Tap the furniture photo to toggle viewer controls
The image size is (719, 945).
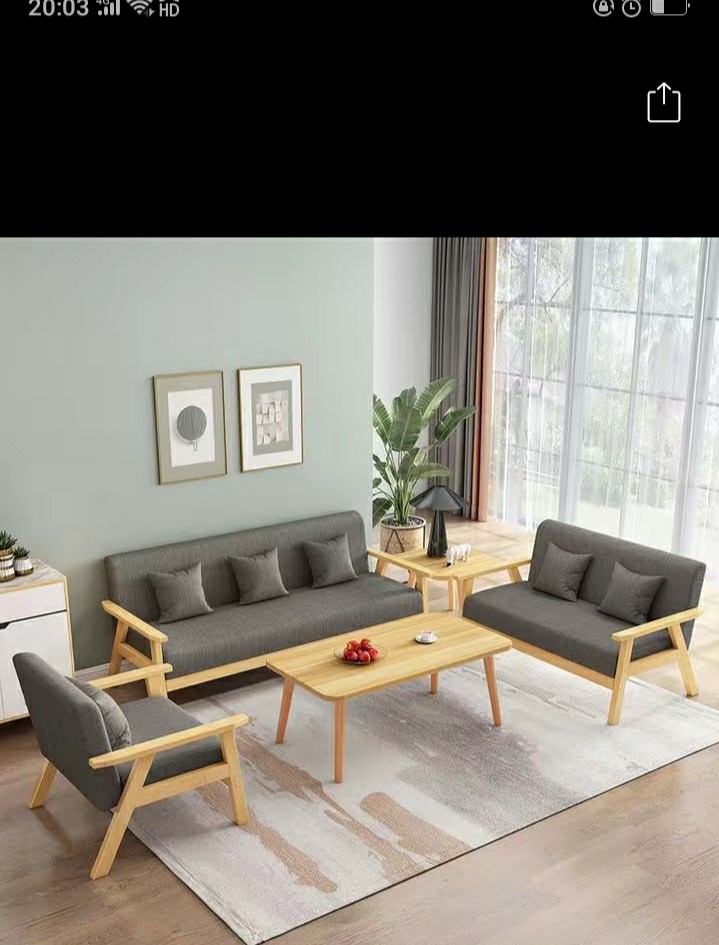tap(360, 590)
